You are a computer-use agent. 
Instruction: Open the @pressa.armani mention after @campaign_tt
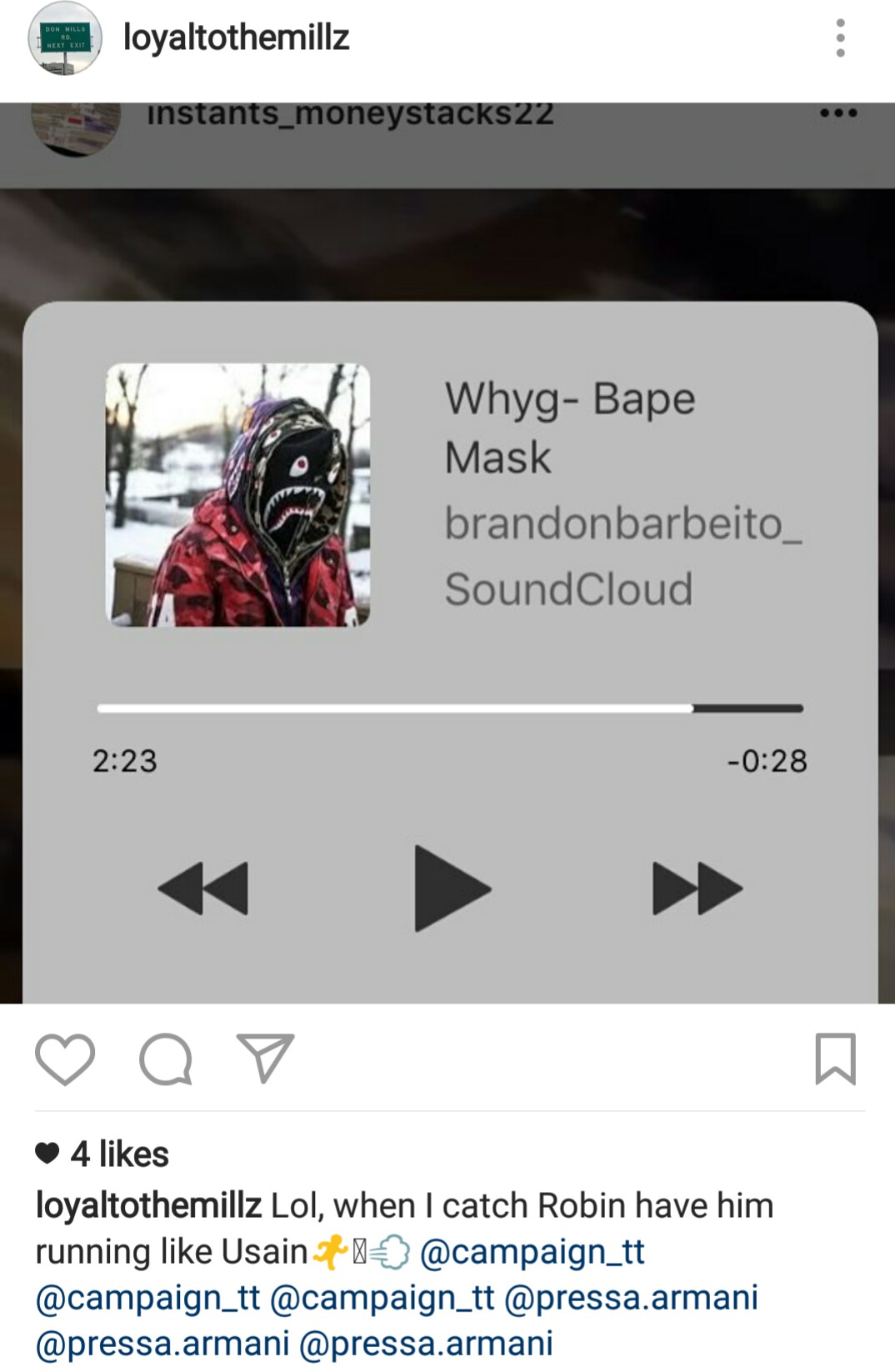[631, 1298]
